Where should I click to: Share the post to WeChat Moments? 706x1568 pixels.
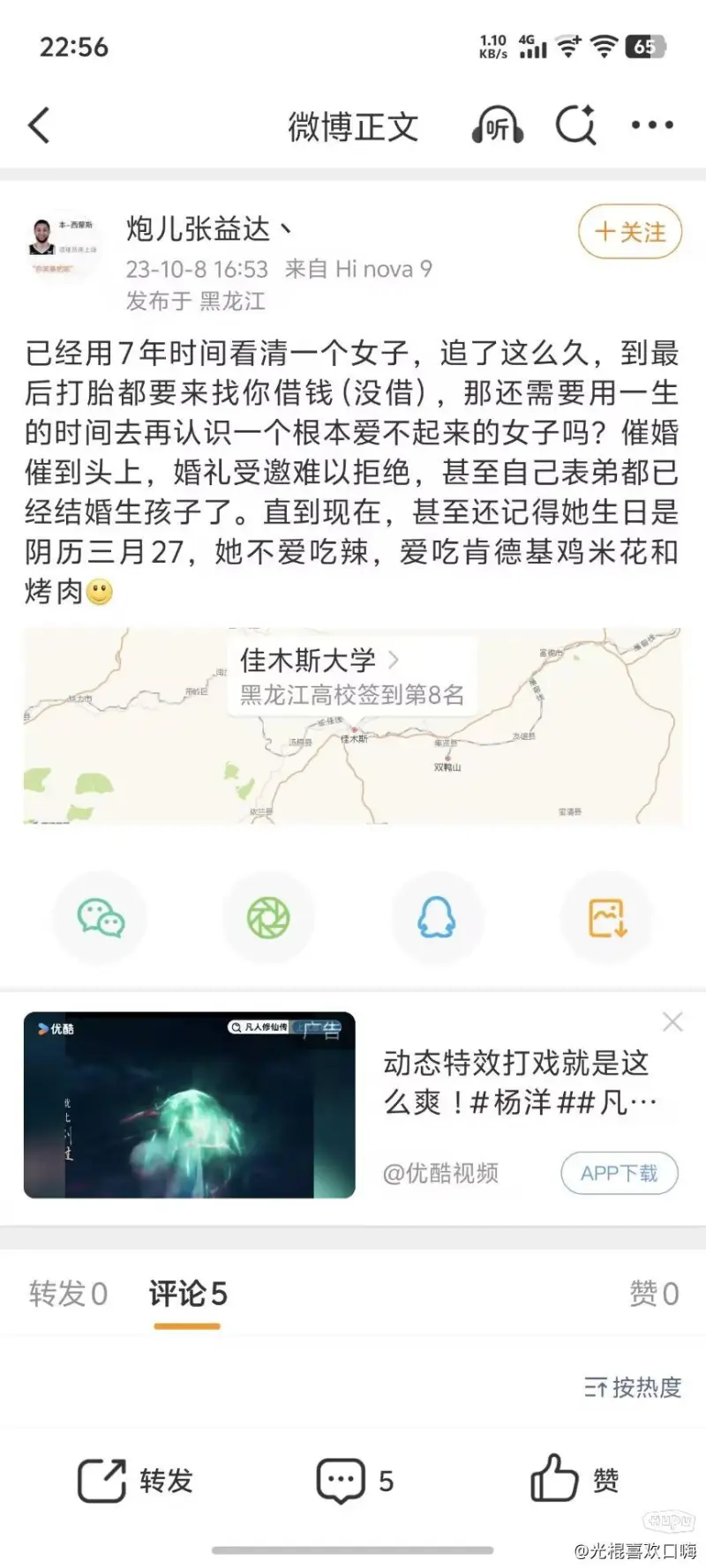268,918
